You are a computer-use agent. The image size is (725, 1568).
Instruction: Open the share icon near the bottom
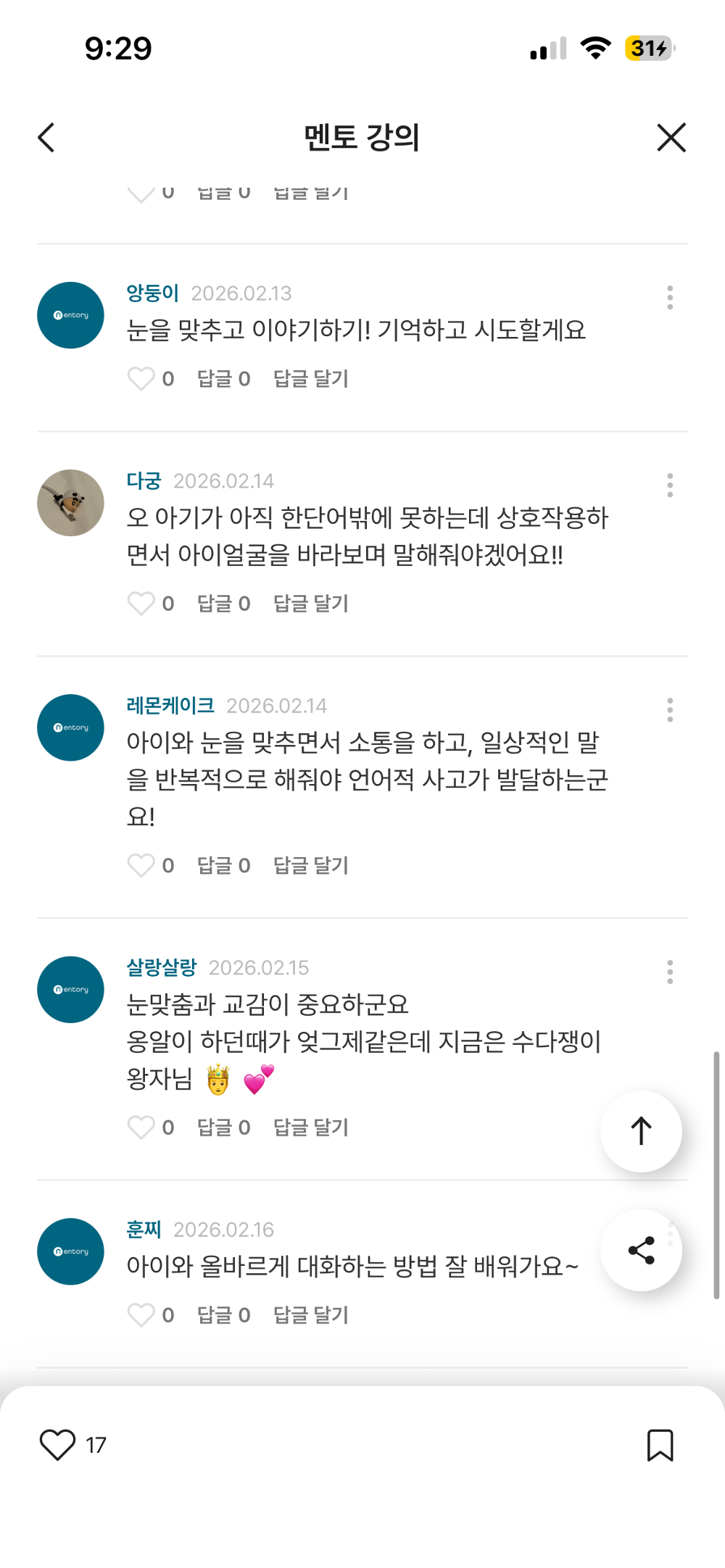coord(640,1249)
